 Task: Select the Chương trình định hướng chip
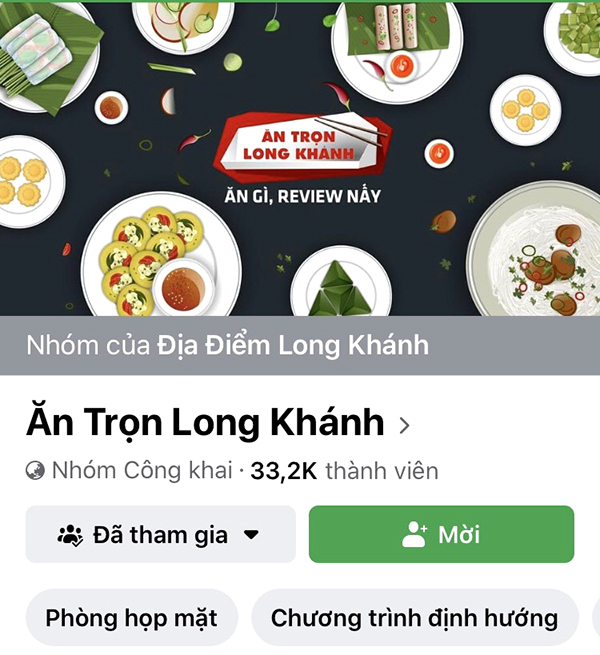click(414, 617)
